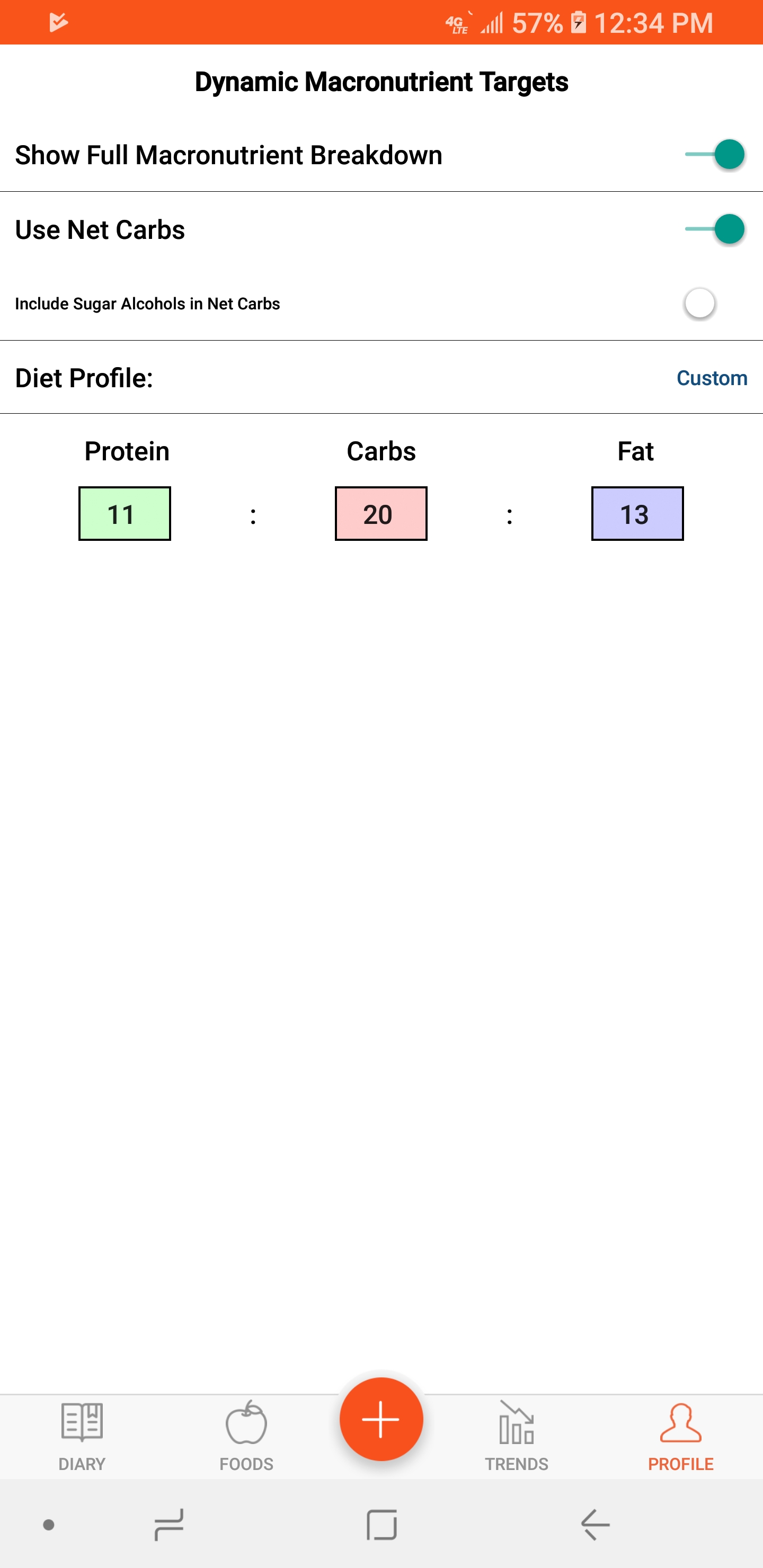Select the Profile tab

click(680, 1437)
